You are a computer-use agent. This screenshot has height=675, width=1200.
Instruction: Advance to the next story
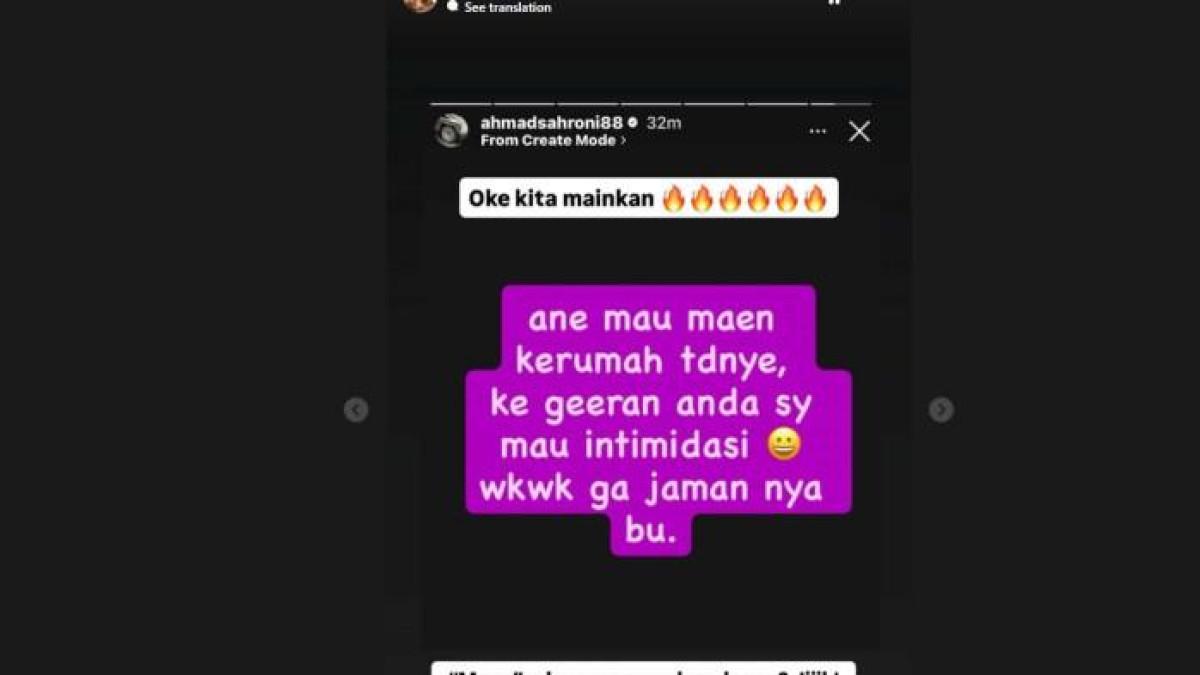[941, 410]
